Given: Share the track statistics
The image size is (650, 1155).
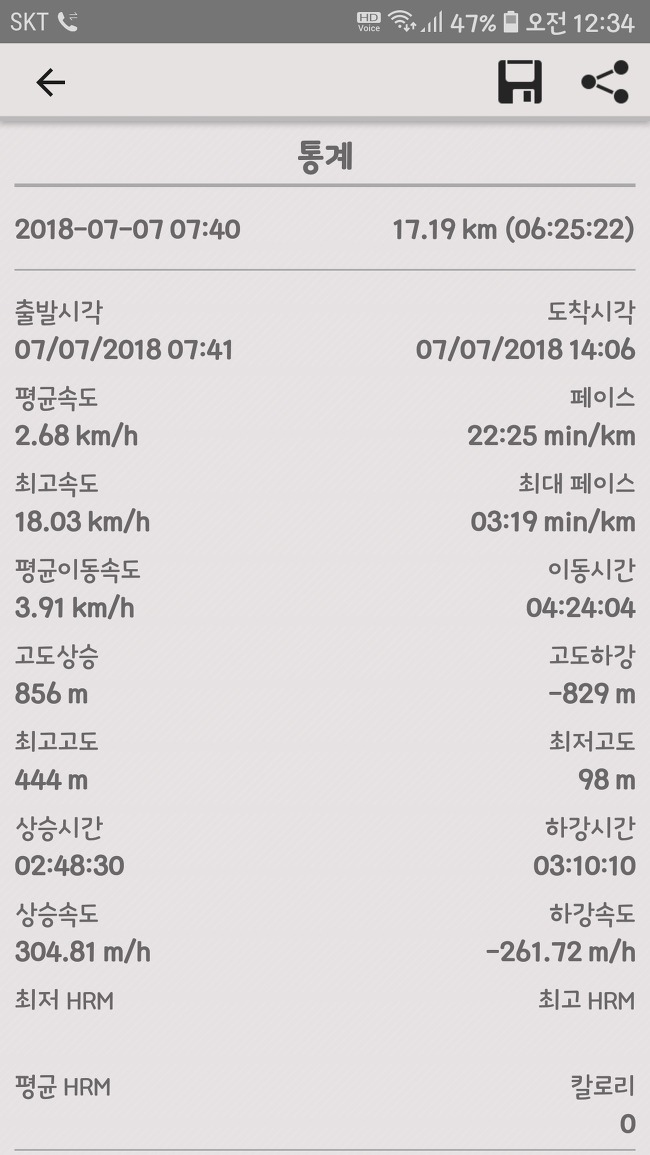Looking at the screenshot, I should pyautogui.click(x=605, y=82).
